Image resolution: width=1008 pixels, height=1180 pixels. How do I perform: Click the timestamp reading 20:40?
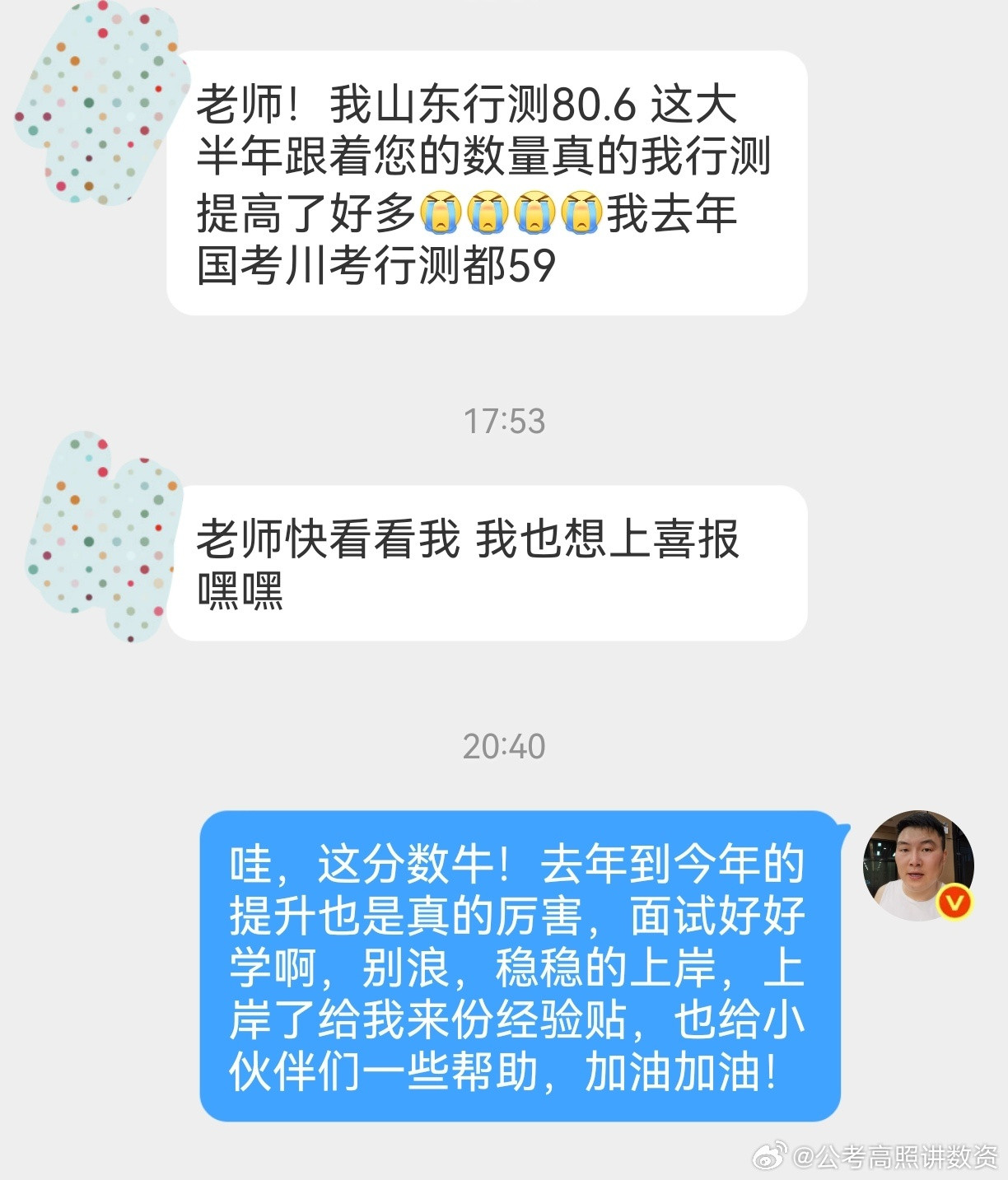click(x=505, y=744)
